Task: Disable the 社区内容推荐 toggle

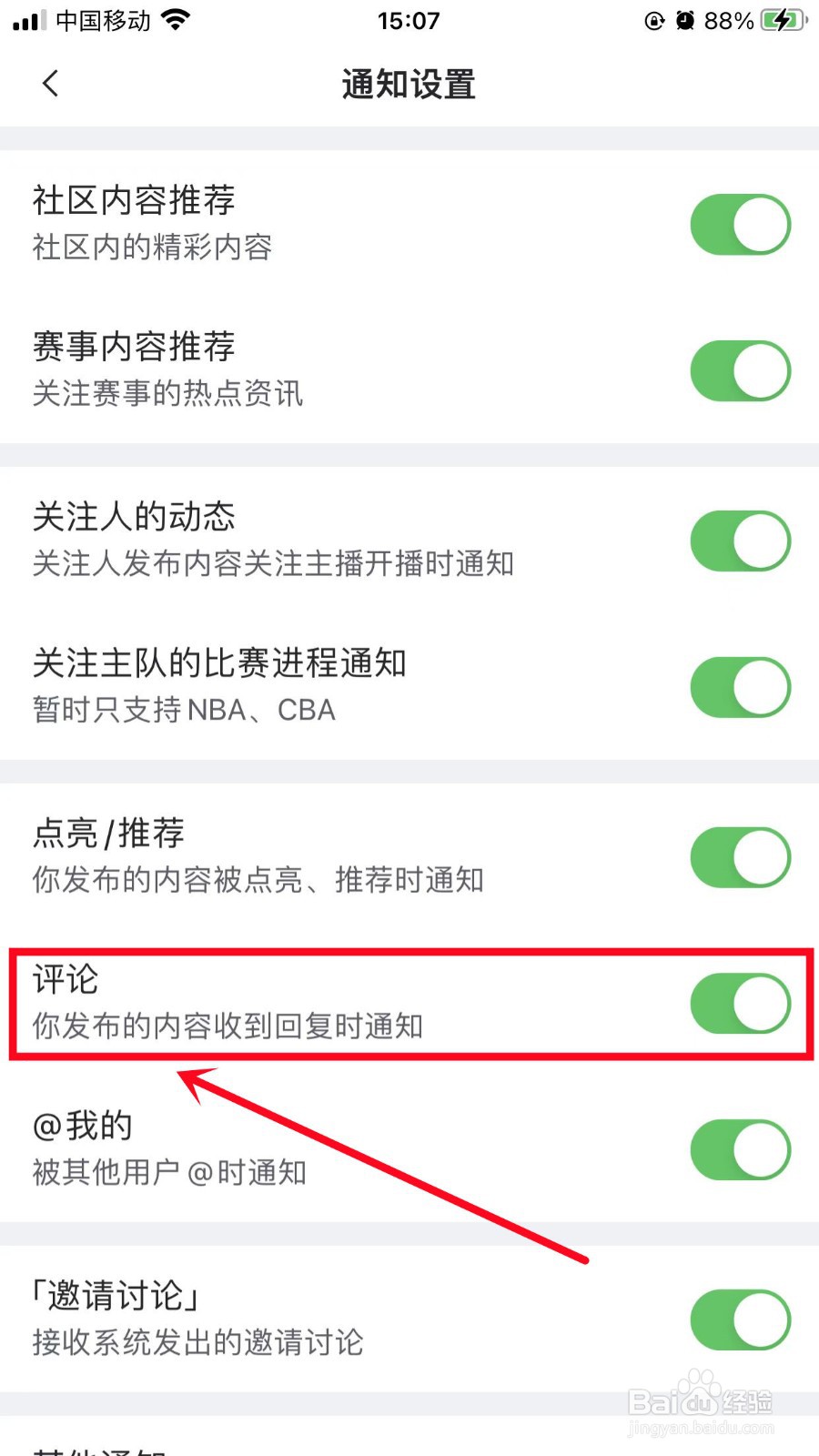Action: [x=740, y=223]
